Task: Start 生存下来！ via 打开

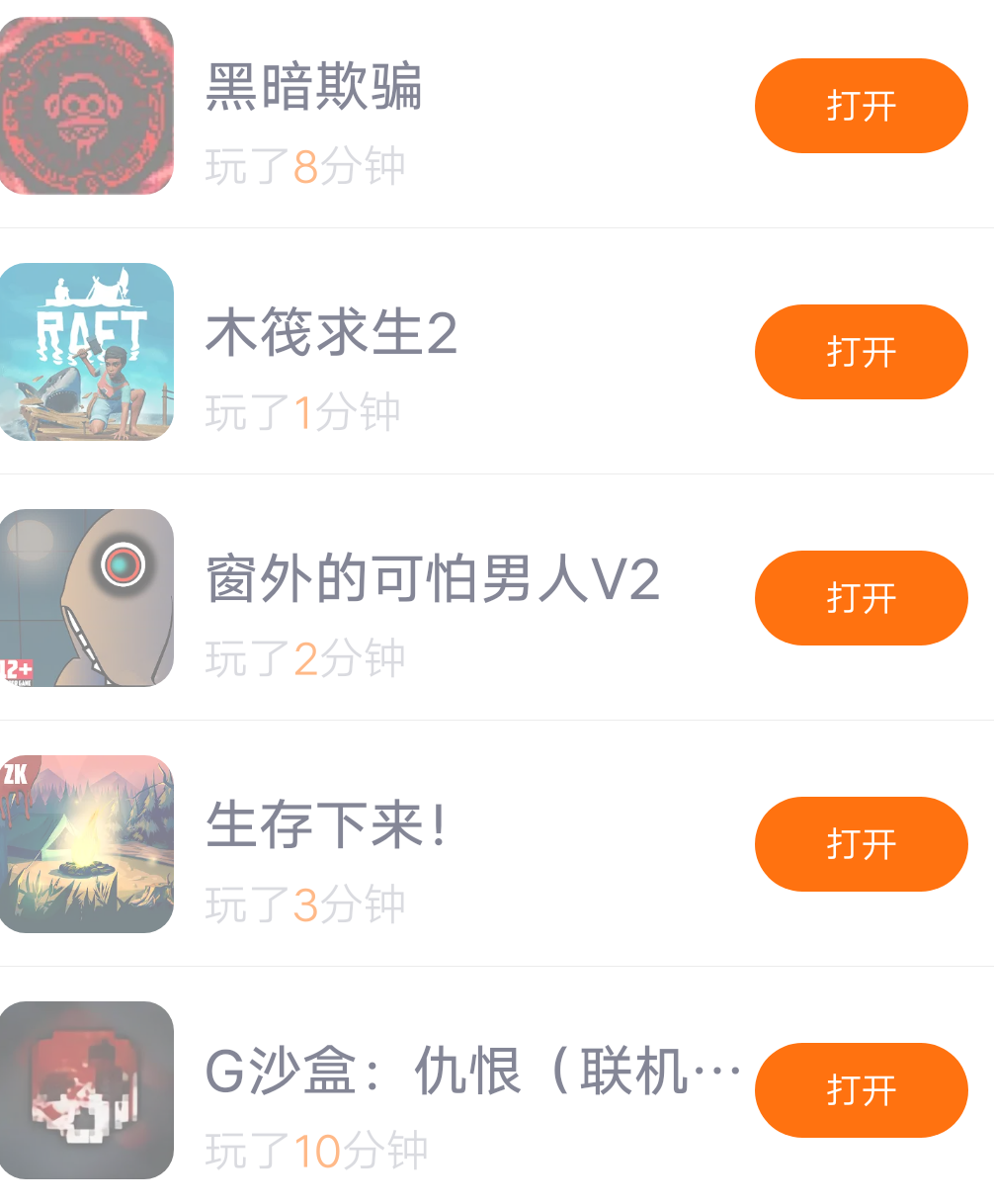Action: (861, 844)
